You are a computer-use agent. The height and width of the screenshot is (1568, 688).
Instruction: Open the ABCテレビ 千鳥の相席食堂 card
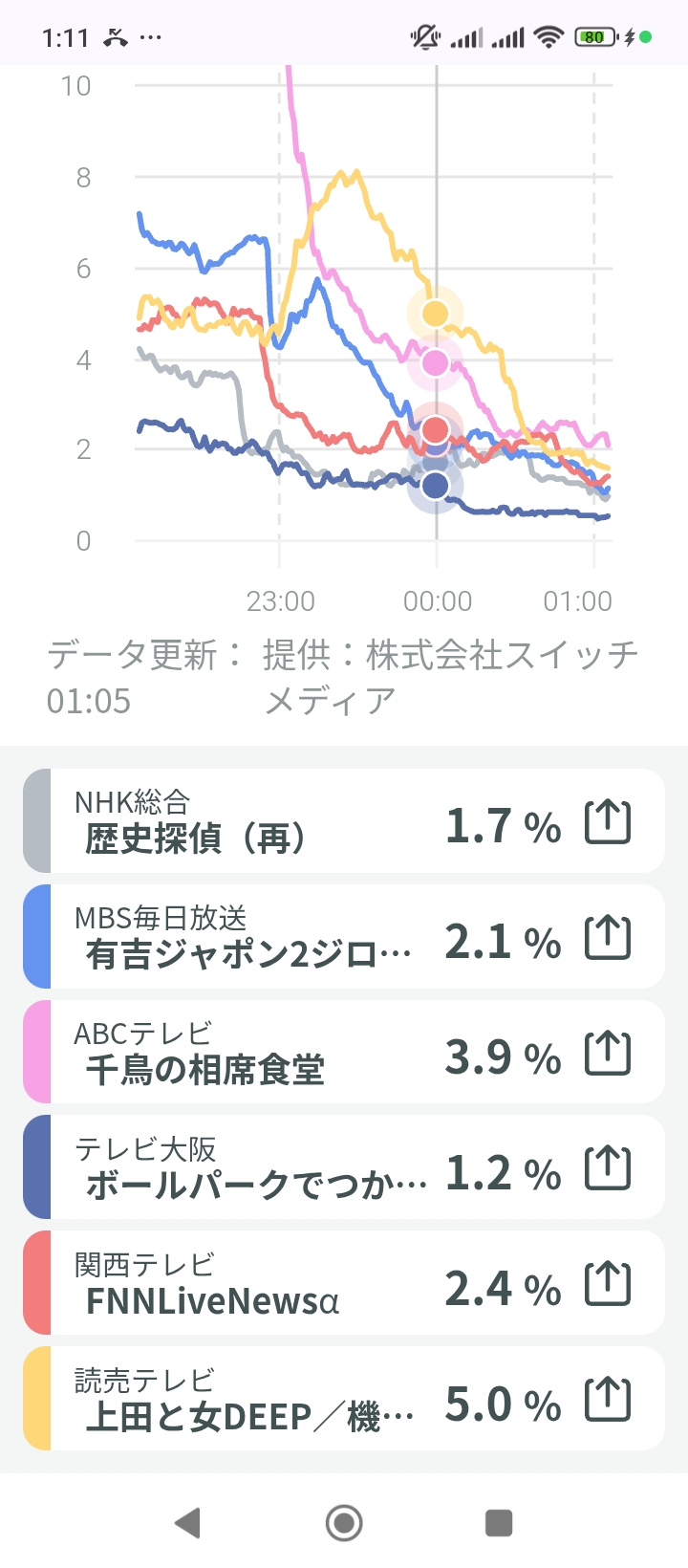click(344, 1053)
